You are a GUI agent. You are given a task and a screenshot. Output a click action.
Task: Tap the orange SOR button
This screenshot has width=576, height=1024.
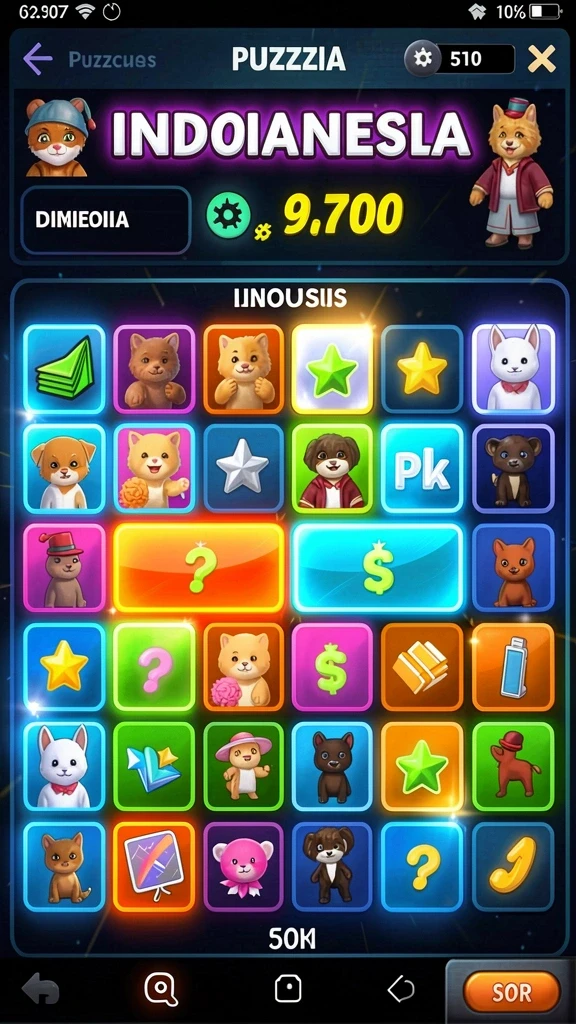point(511,992)
